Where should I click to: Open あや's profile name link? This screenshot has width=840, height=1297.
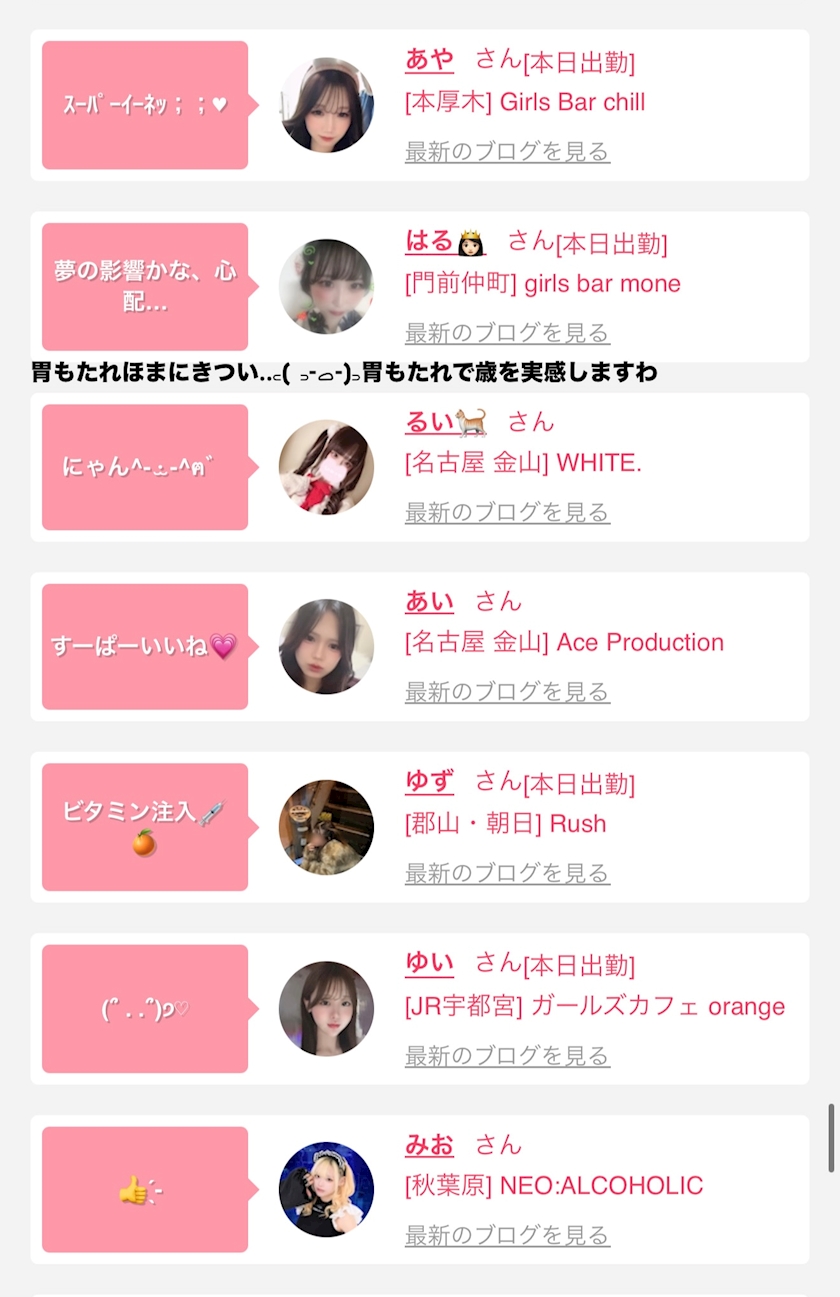pos(429,60)
